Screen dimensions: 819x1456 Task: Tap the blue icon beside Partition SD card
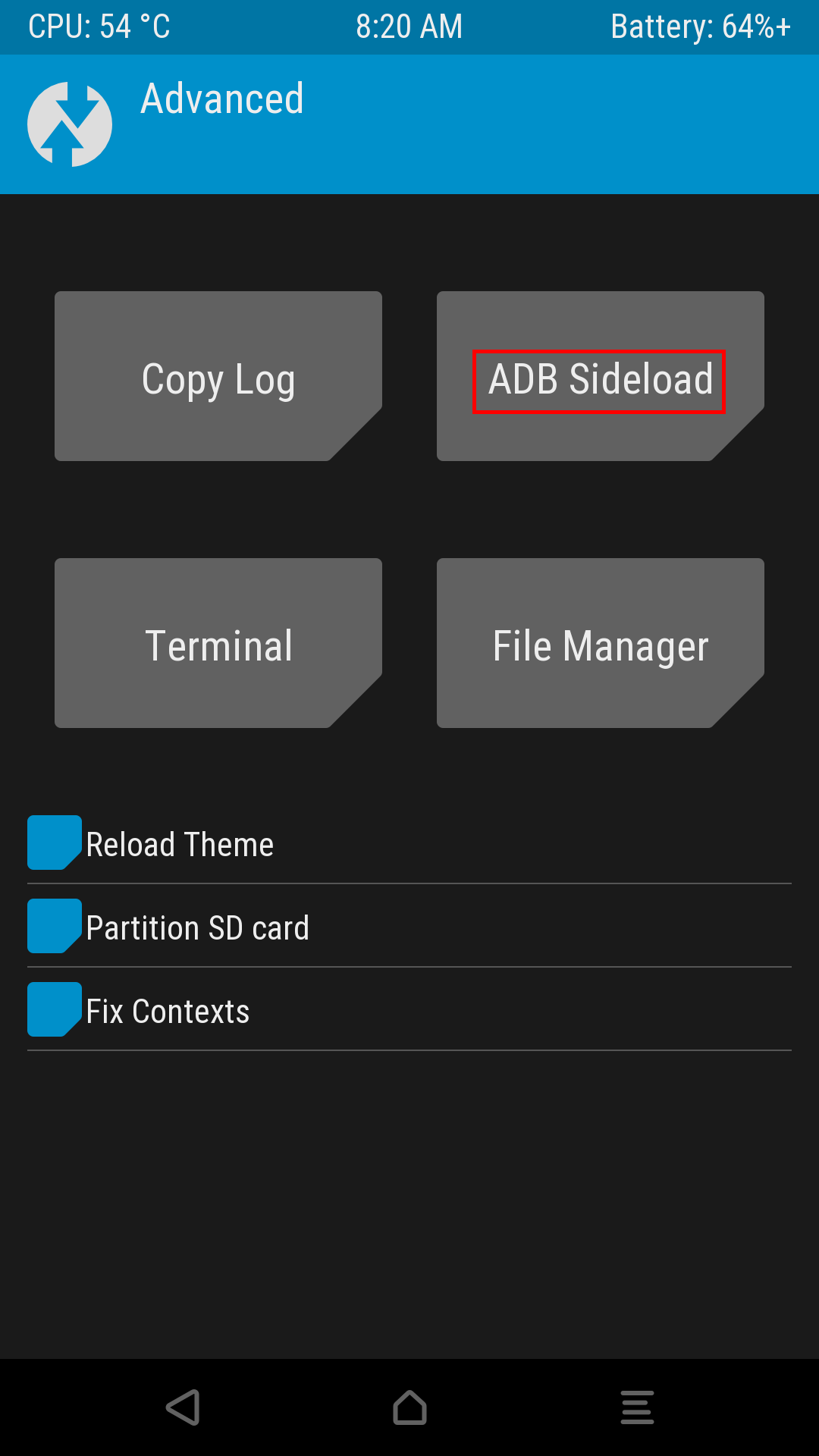pos(53,925)
